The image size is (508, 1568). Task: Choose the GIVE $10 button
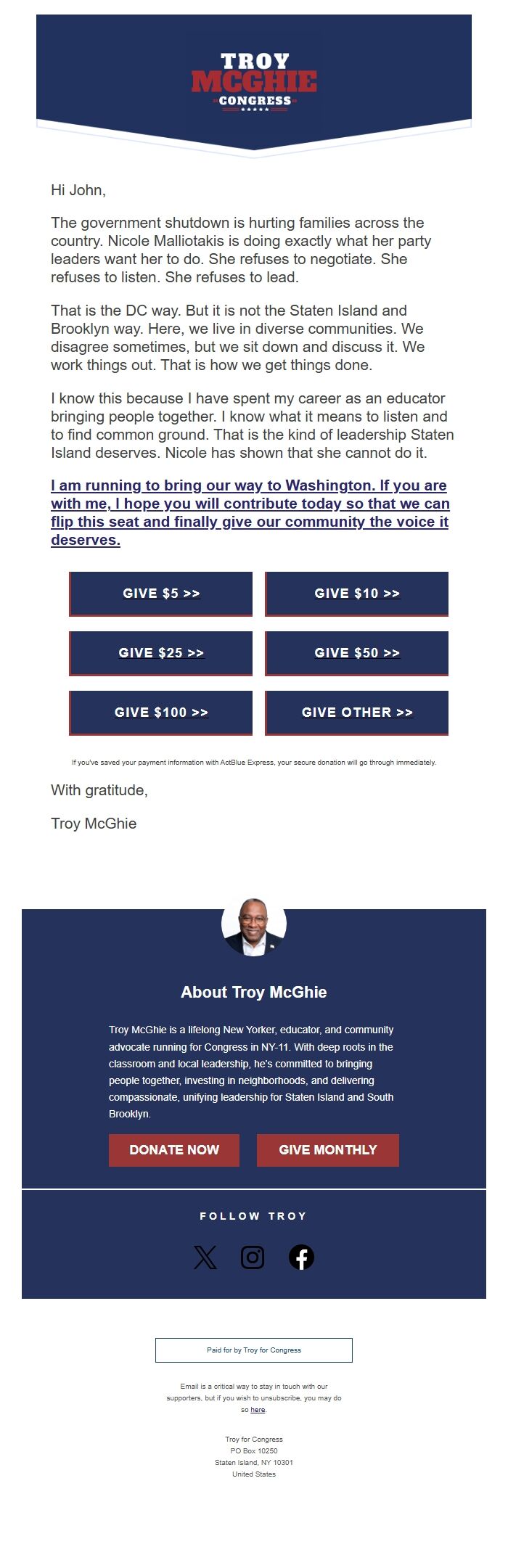click(x=356, y=594)
